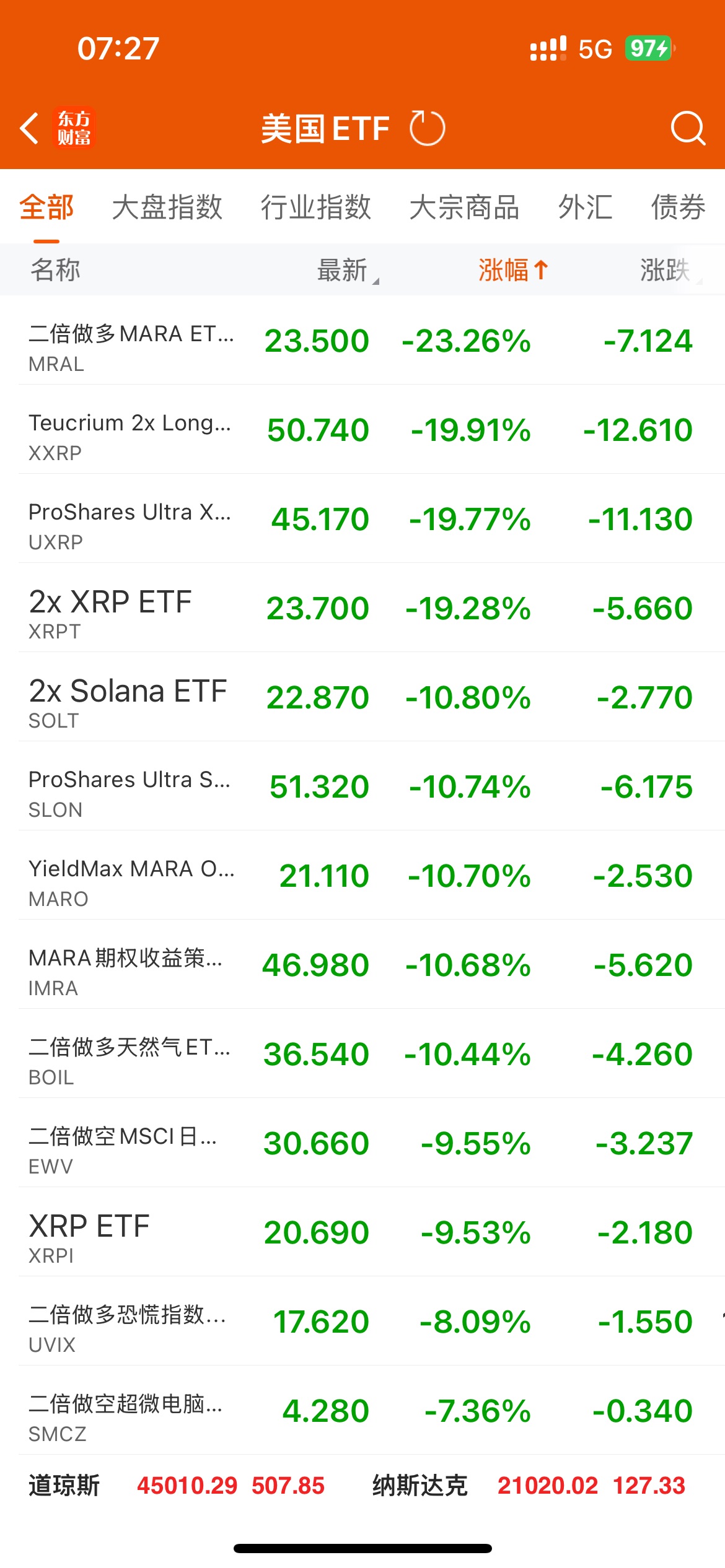Open the XRP ETF XRPI row

[x=362, y=1232]
